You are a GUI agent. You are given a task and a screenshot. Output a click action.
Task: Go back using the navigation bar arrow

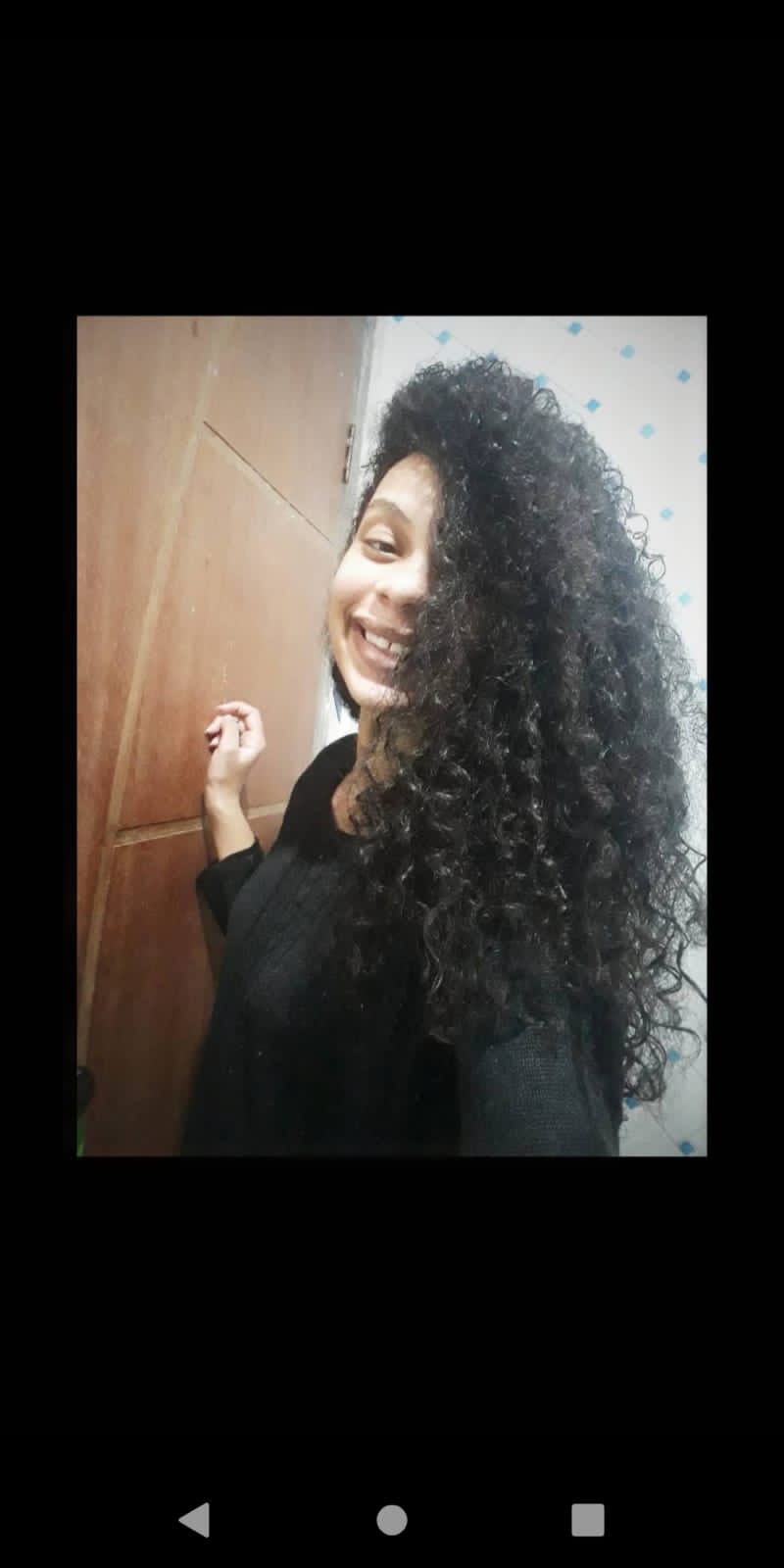coord(195,1520)
